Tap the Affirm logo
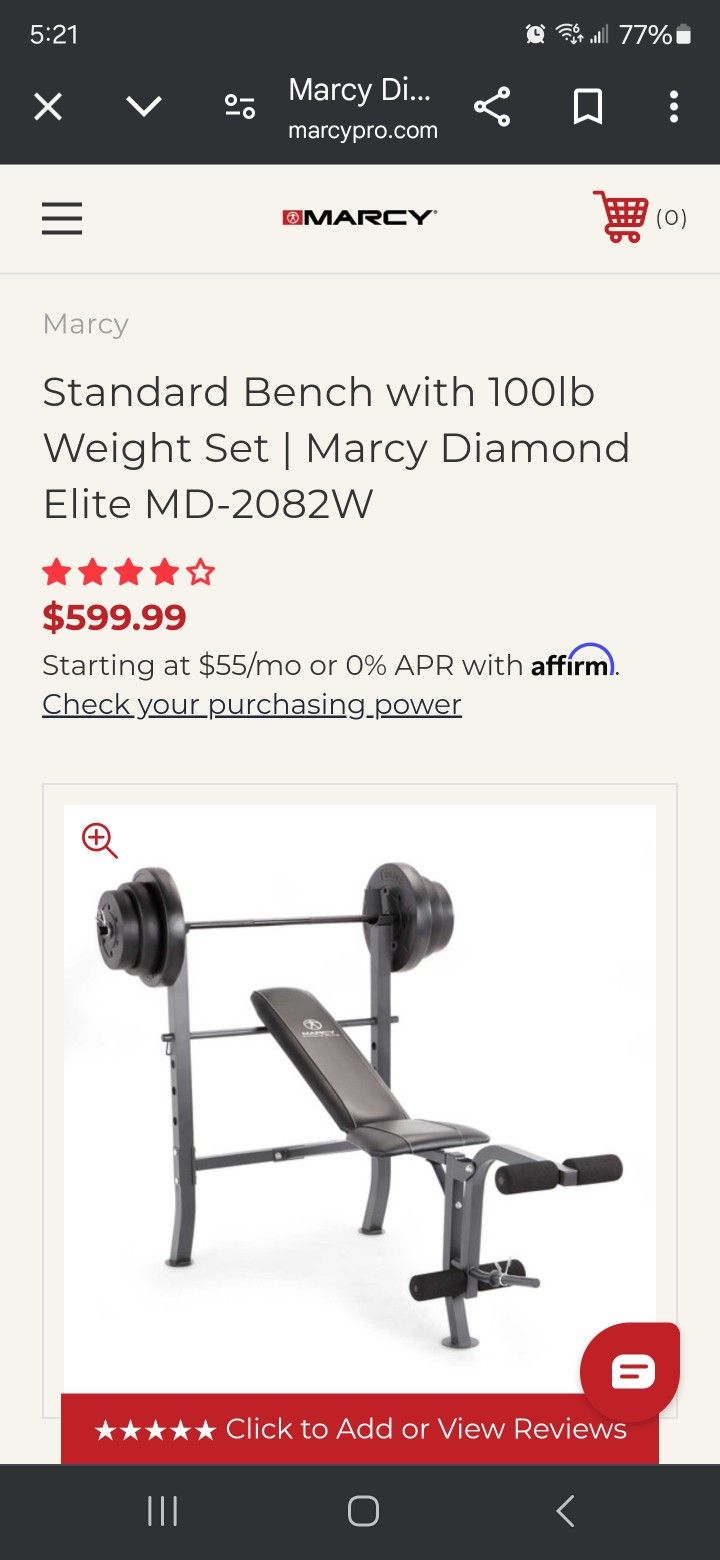Image resolution: width=720 pixels, height=1560 pixels. (571, 663)
